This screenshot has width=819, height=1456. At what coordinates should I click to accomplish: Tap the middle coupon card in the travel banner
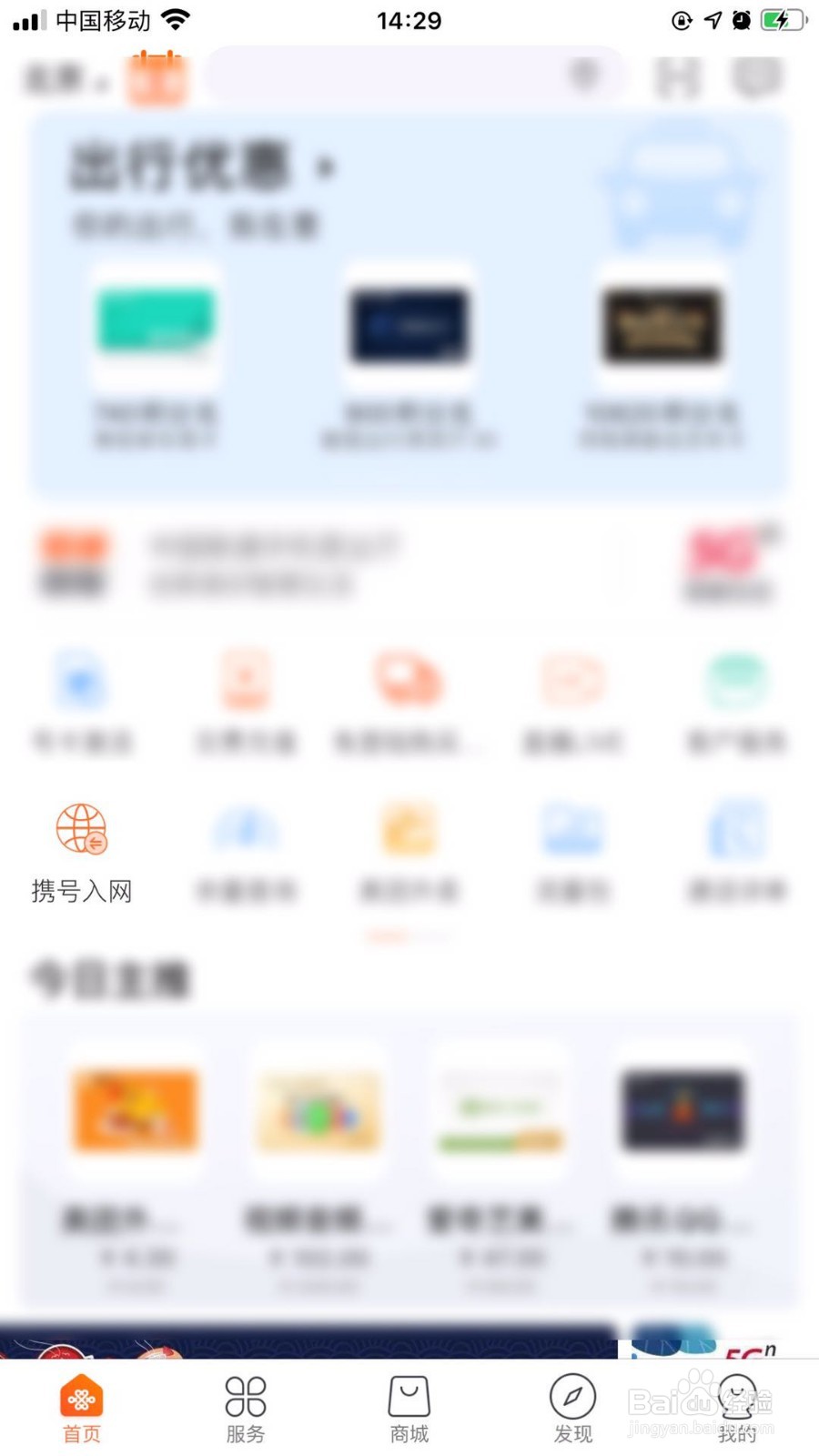[409, 329]
